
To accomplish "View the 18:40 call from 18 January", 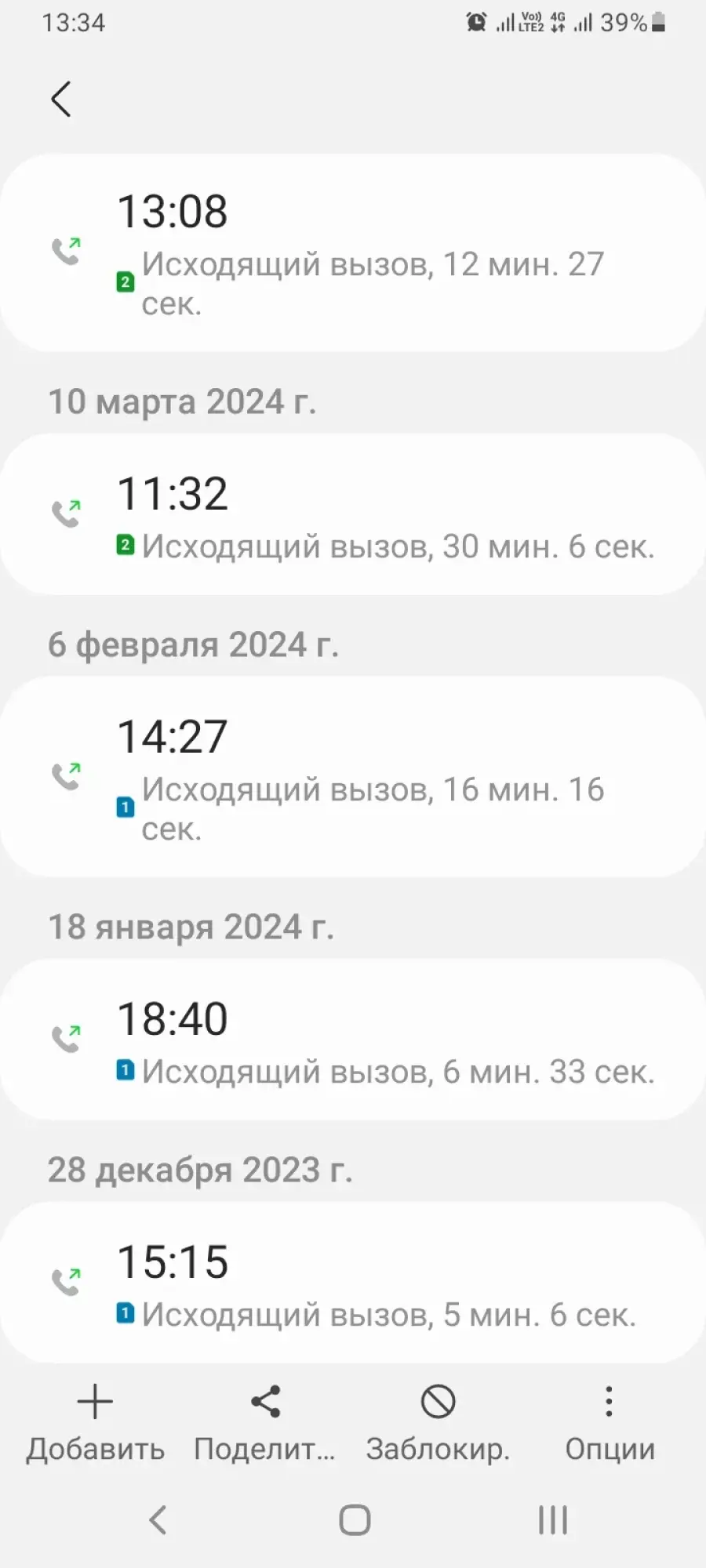I will point(353,1040).
